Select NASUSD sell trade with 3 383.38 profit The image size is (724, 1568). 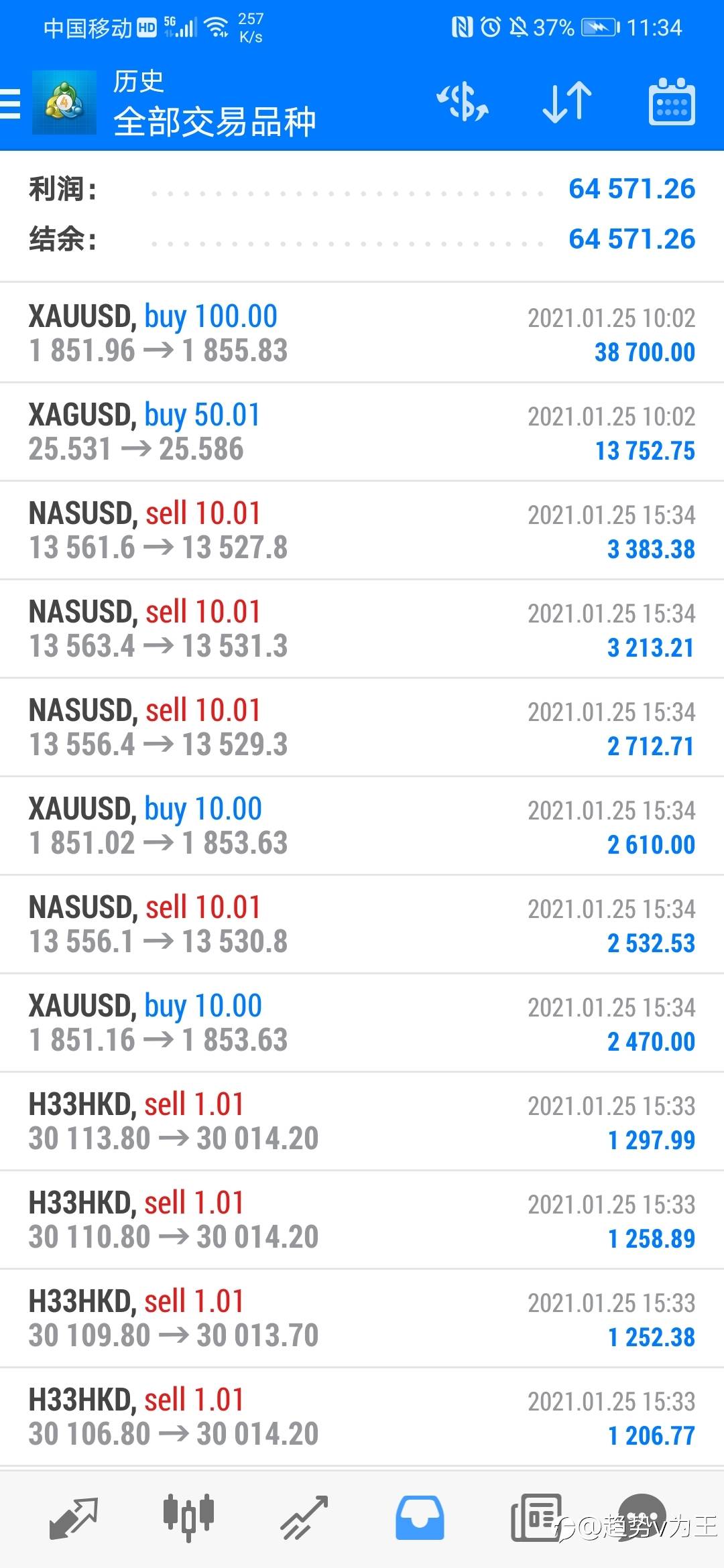[362, 530]
